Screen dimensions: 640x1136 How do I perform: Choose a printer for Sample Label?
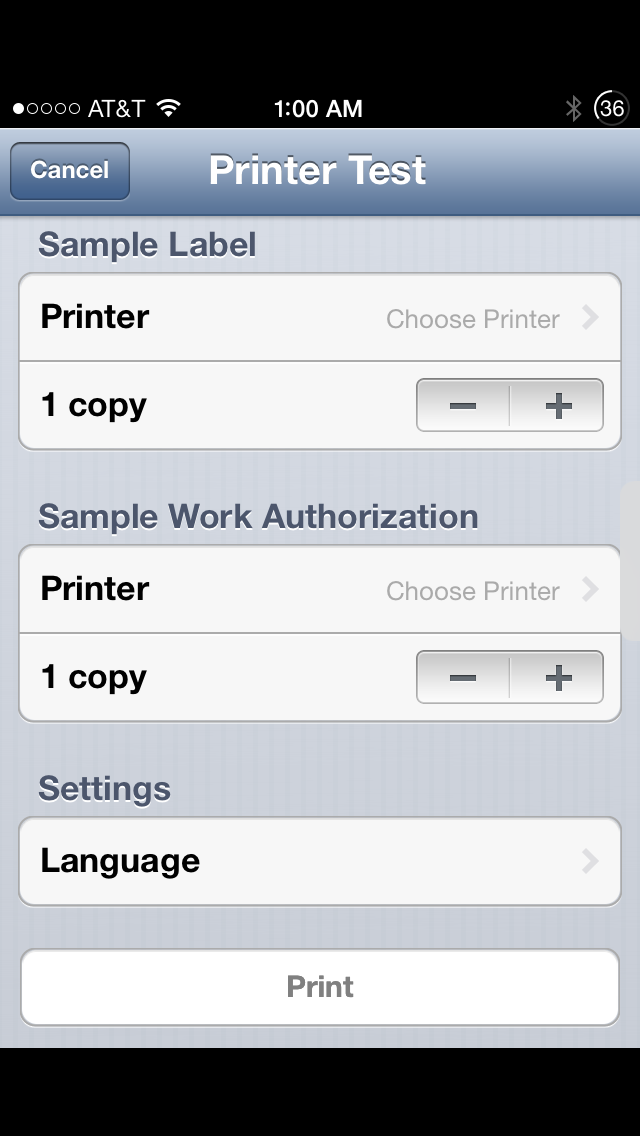320,317
